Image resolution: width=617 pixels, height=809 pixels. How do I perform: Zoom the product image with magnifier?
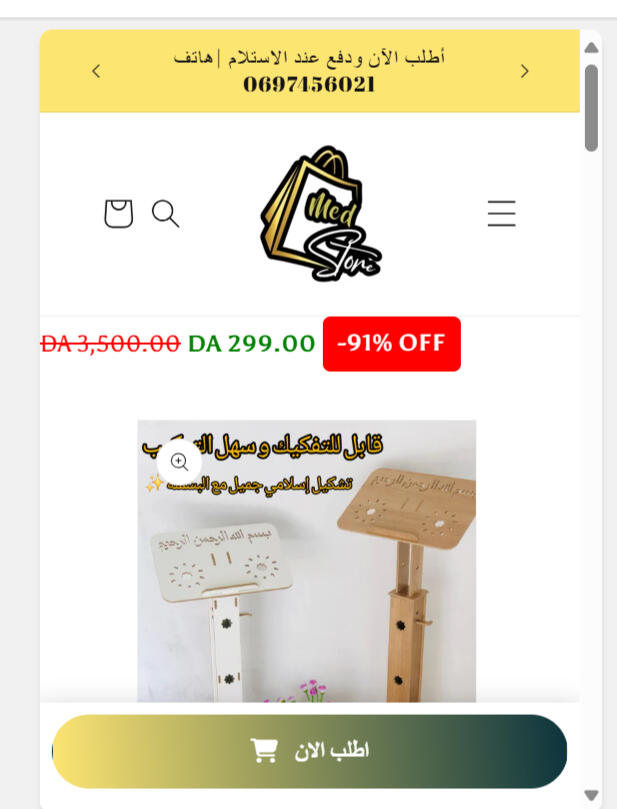tap(180, 461)
